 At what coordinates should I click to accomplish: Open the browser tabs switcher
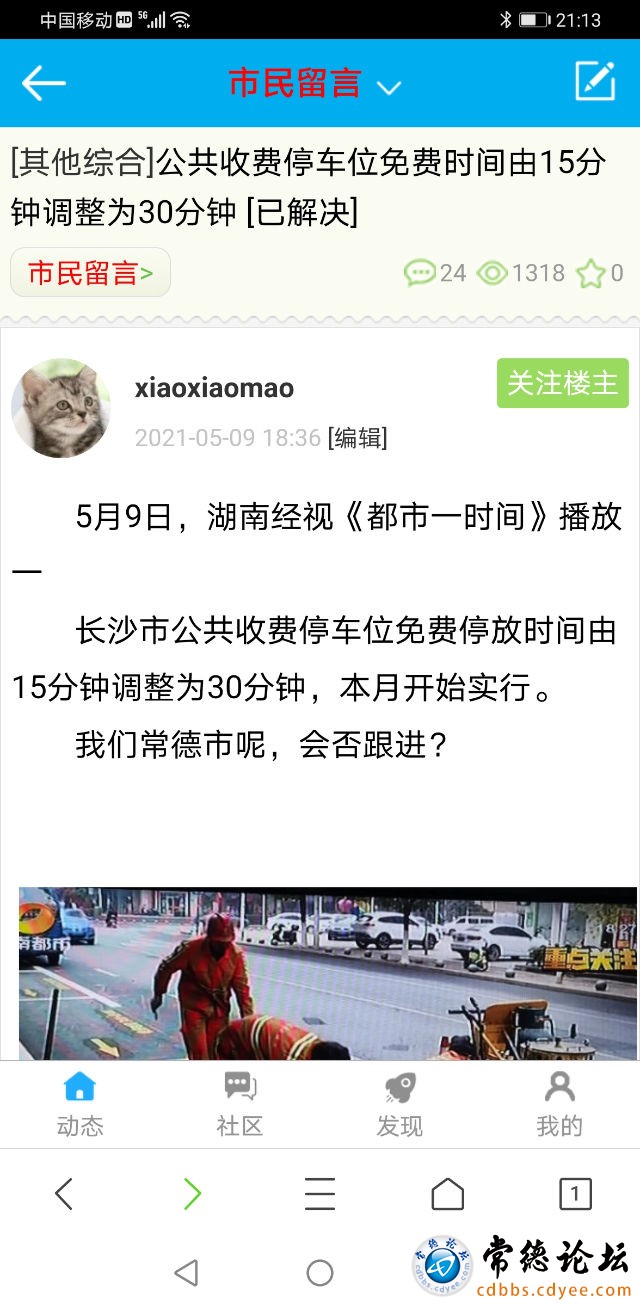[x=574, y=1193]
